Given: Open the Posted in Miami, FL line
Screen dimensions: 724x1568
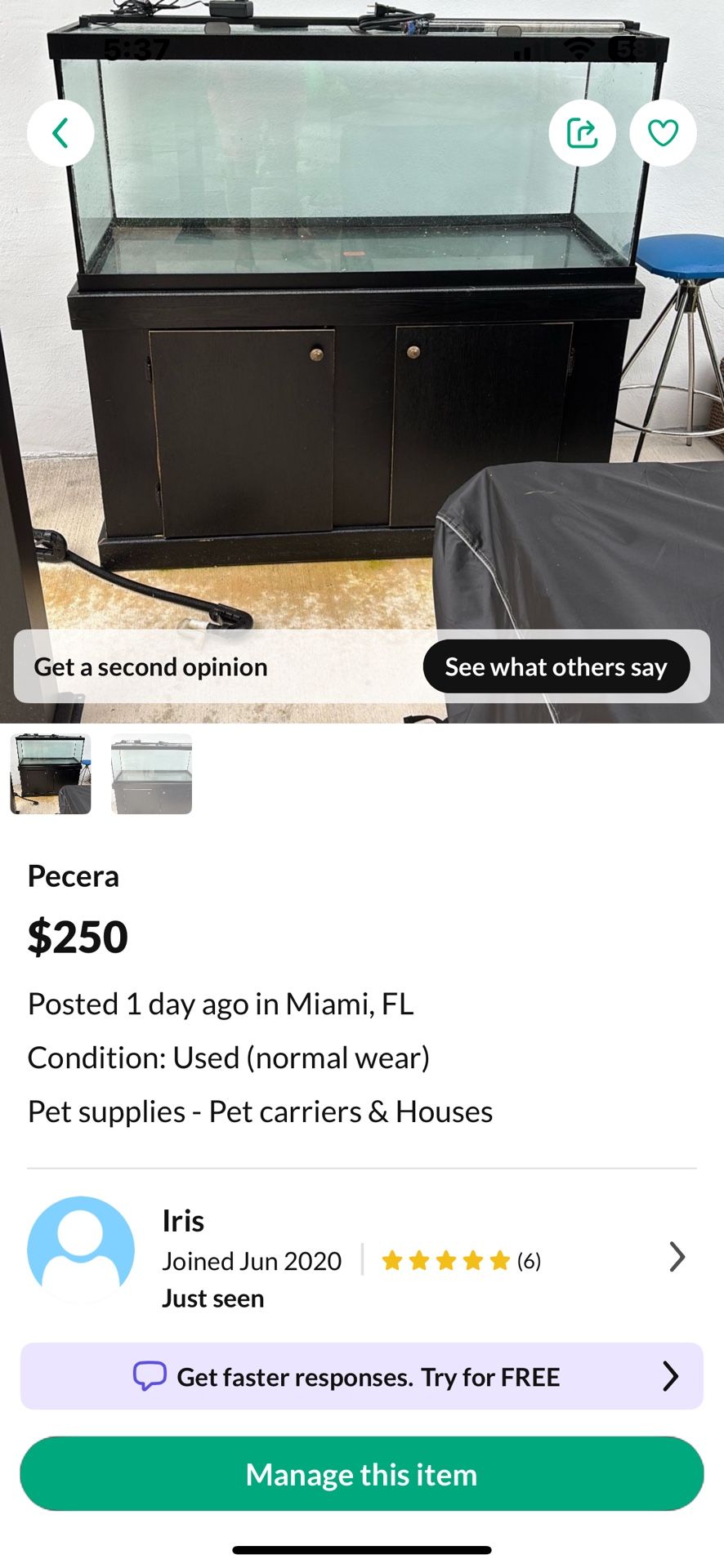Looking at the screenshot, I should coord(221,1004).
